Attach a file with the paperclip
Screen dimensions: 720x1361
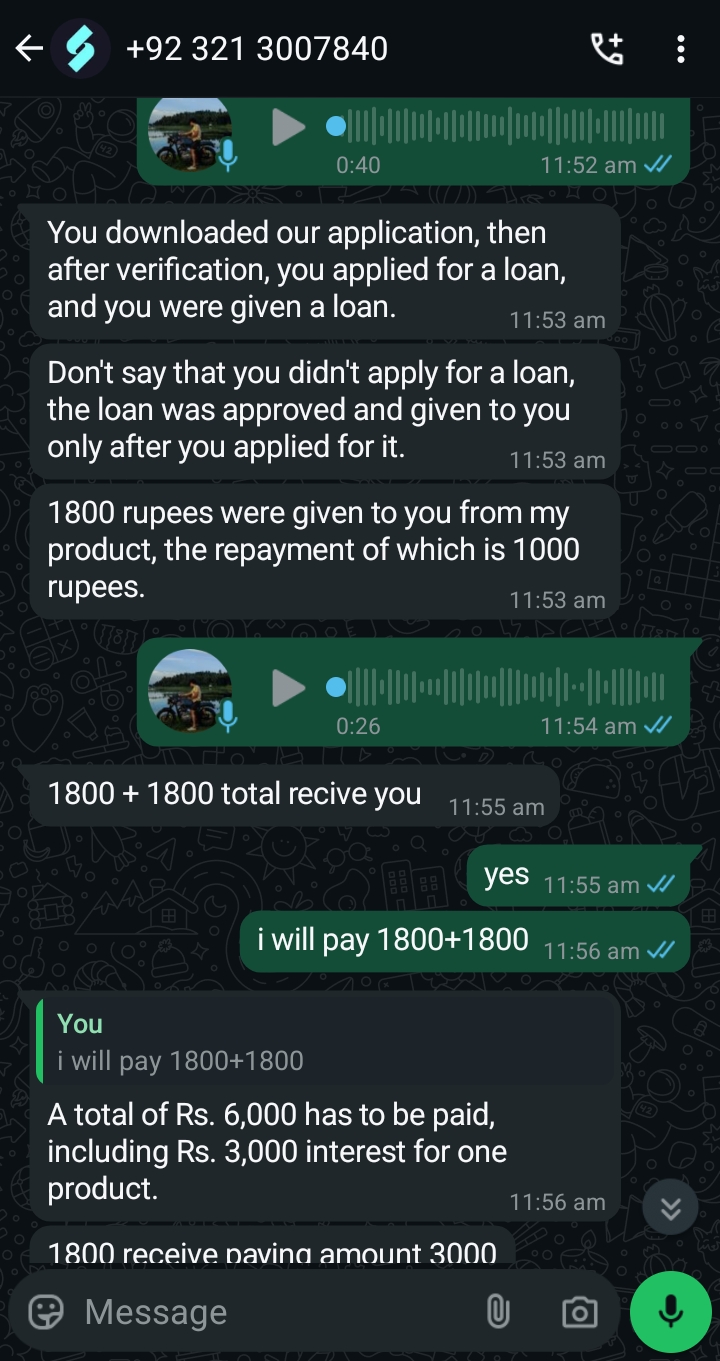[x=498, y=1312]
